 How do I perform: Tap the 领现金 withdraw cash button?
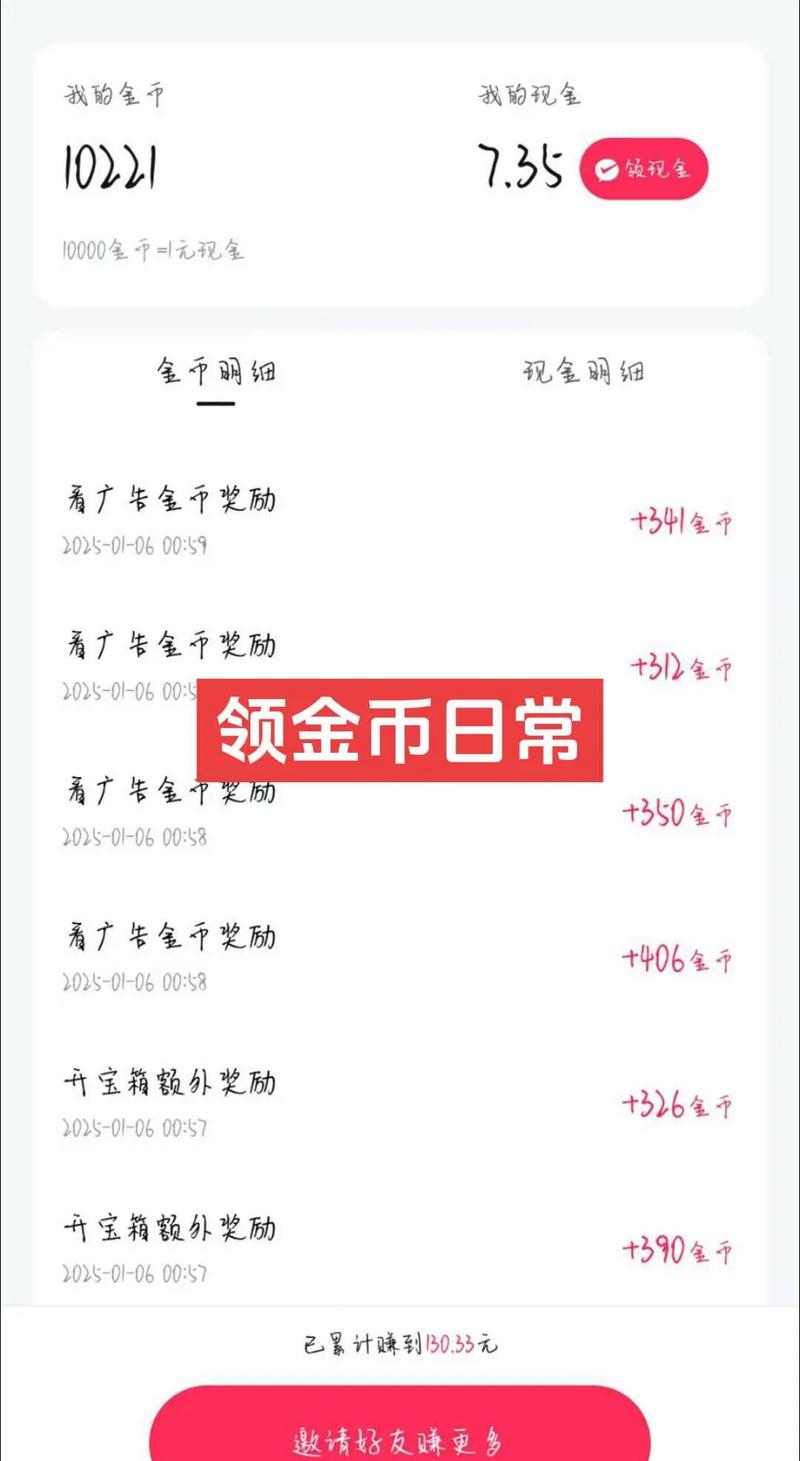(645, 170)
